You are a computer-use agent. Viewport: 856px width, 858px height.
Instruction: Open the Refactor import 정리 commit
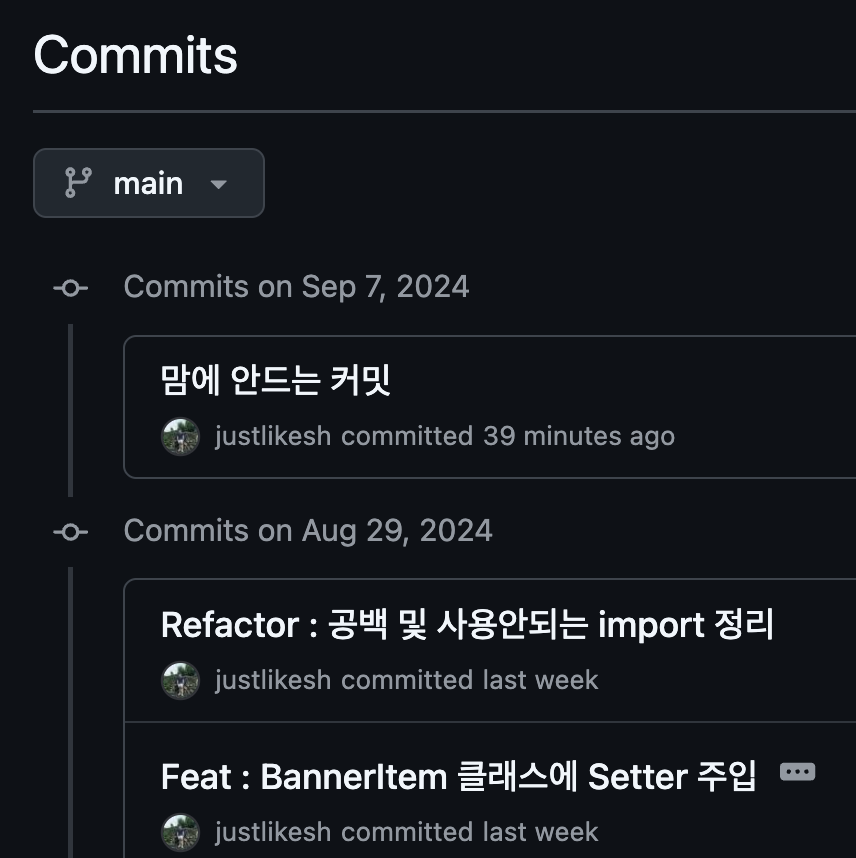pos(467,625)
